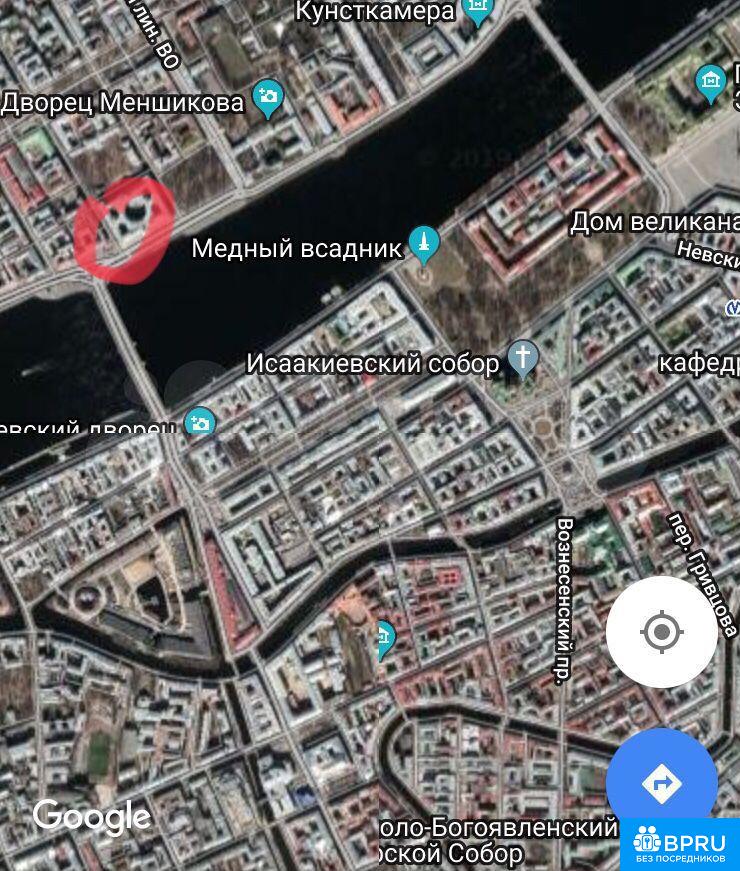Open the teal place marker near the canal
The image size is (740, 871).
(383, 638)
